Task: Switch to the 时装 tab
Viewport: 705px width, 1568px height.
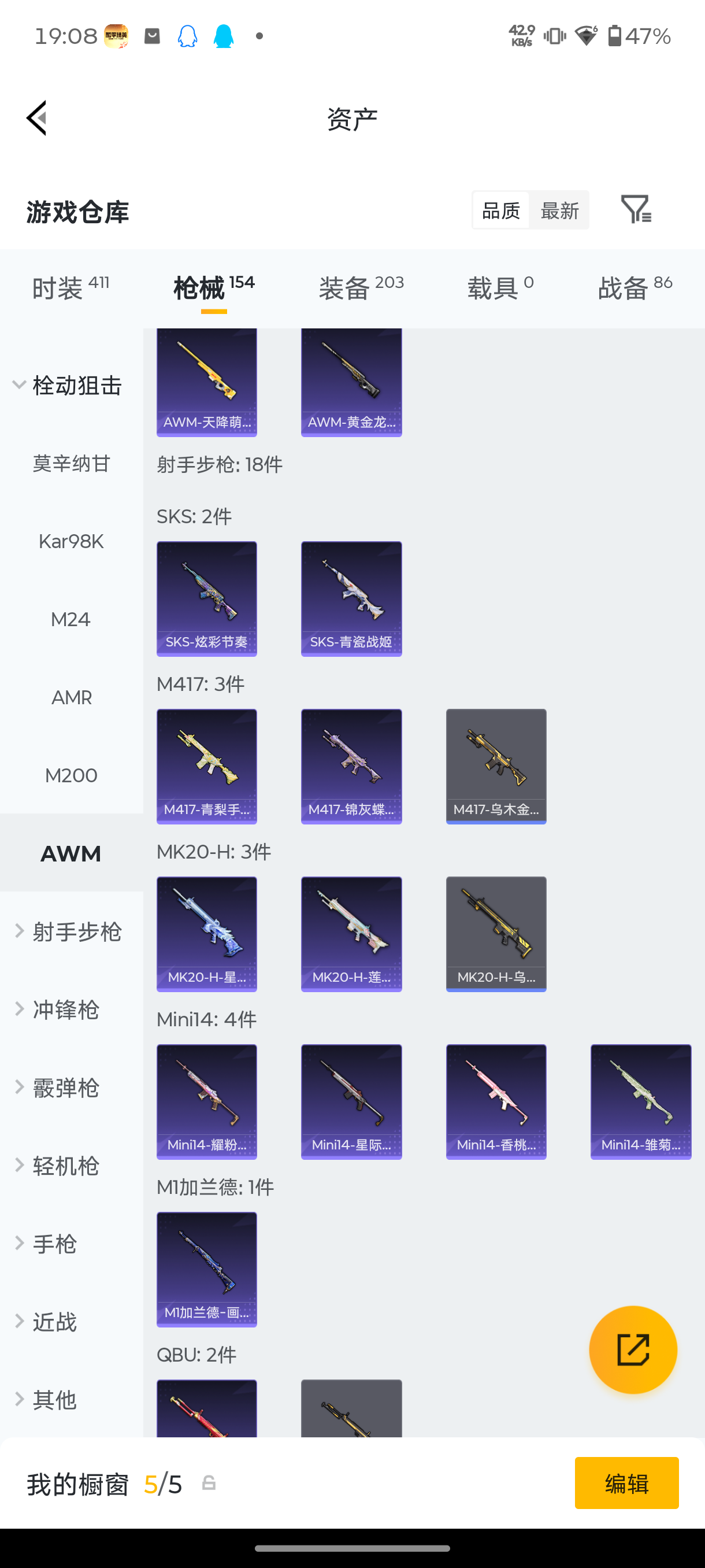Action: click(70, 287)
